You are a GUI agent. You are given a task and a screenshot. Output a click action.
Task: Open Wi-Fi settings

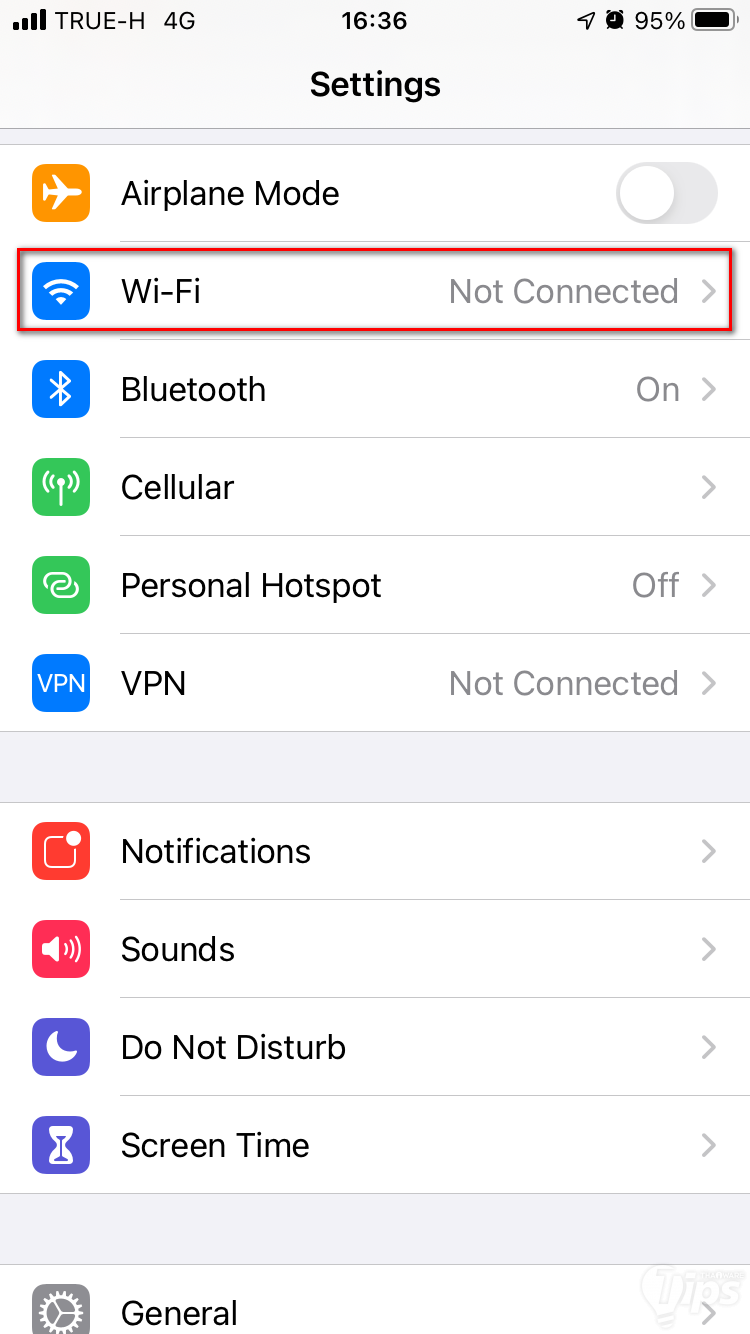coord(375,291)
